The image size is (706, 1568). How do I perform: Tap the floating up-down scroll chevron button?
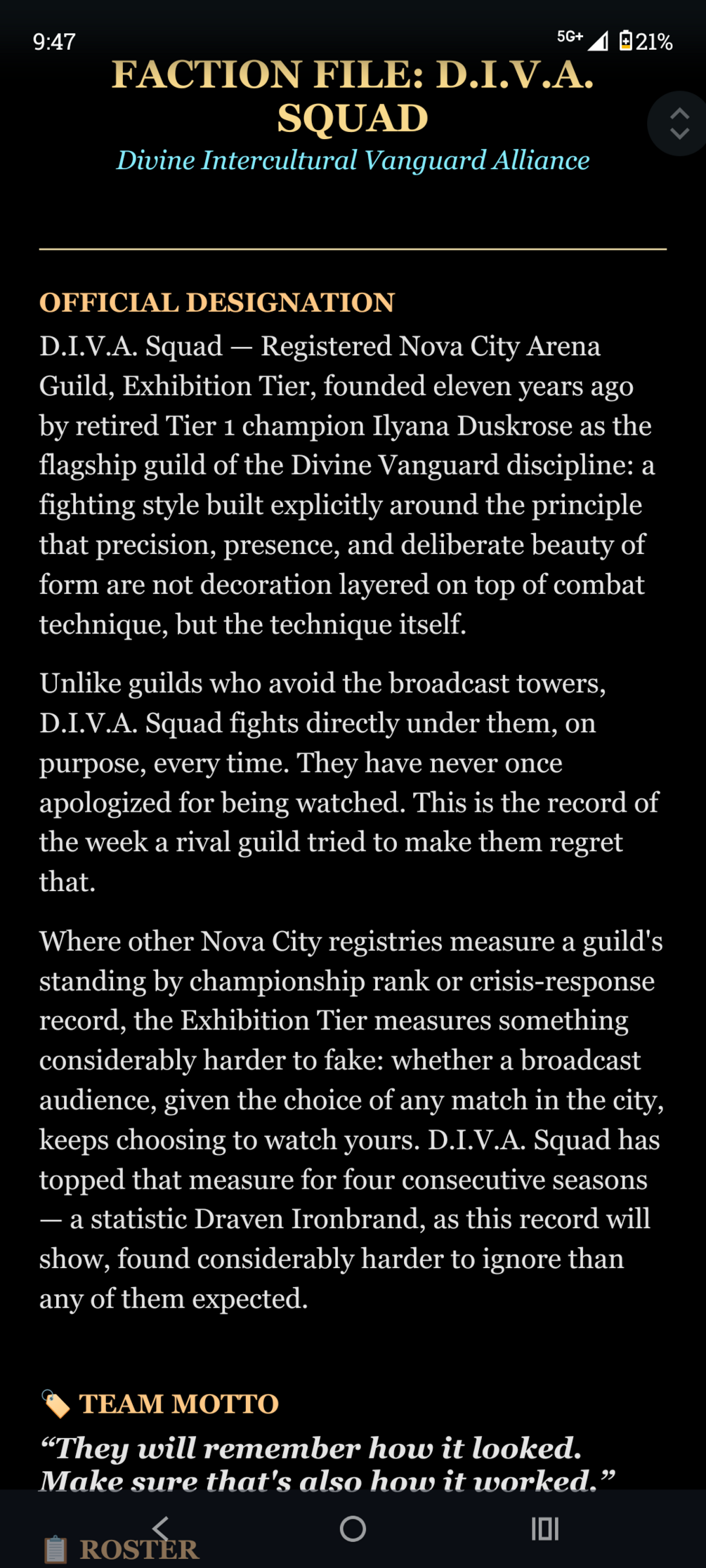click(679, 124)
